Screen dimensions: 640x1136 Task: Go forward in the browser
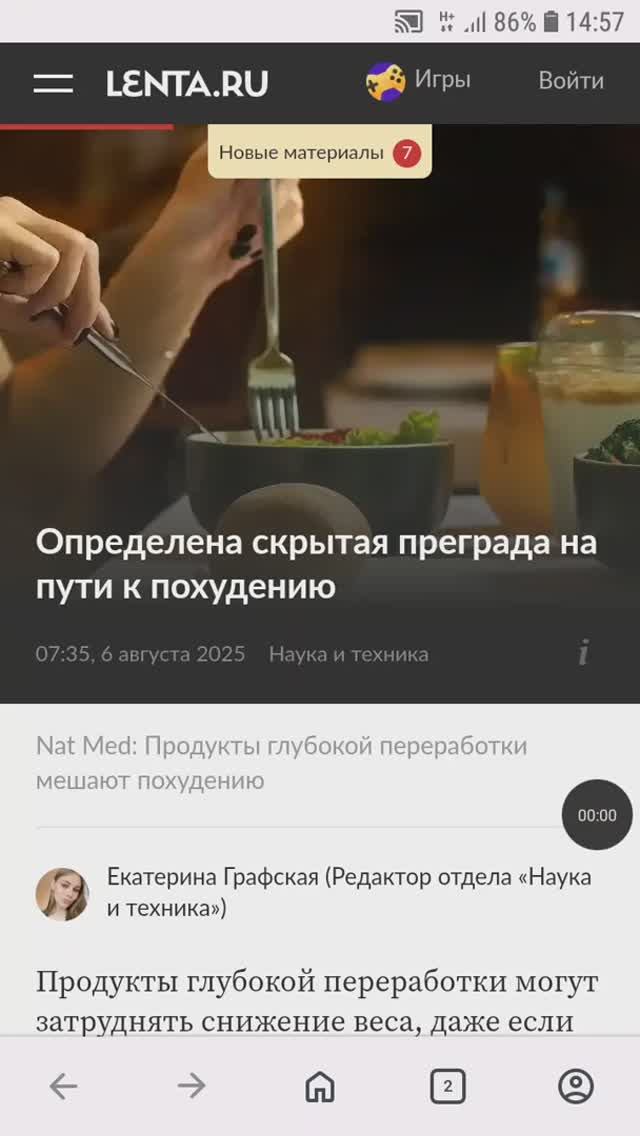pyautogui.click(x=191, y=1086)
